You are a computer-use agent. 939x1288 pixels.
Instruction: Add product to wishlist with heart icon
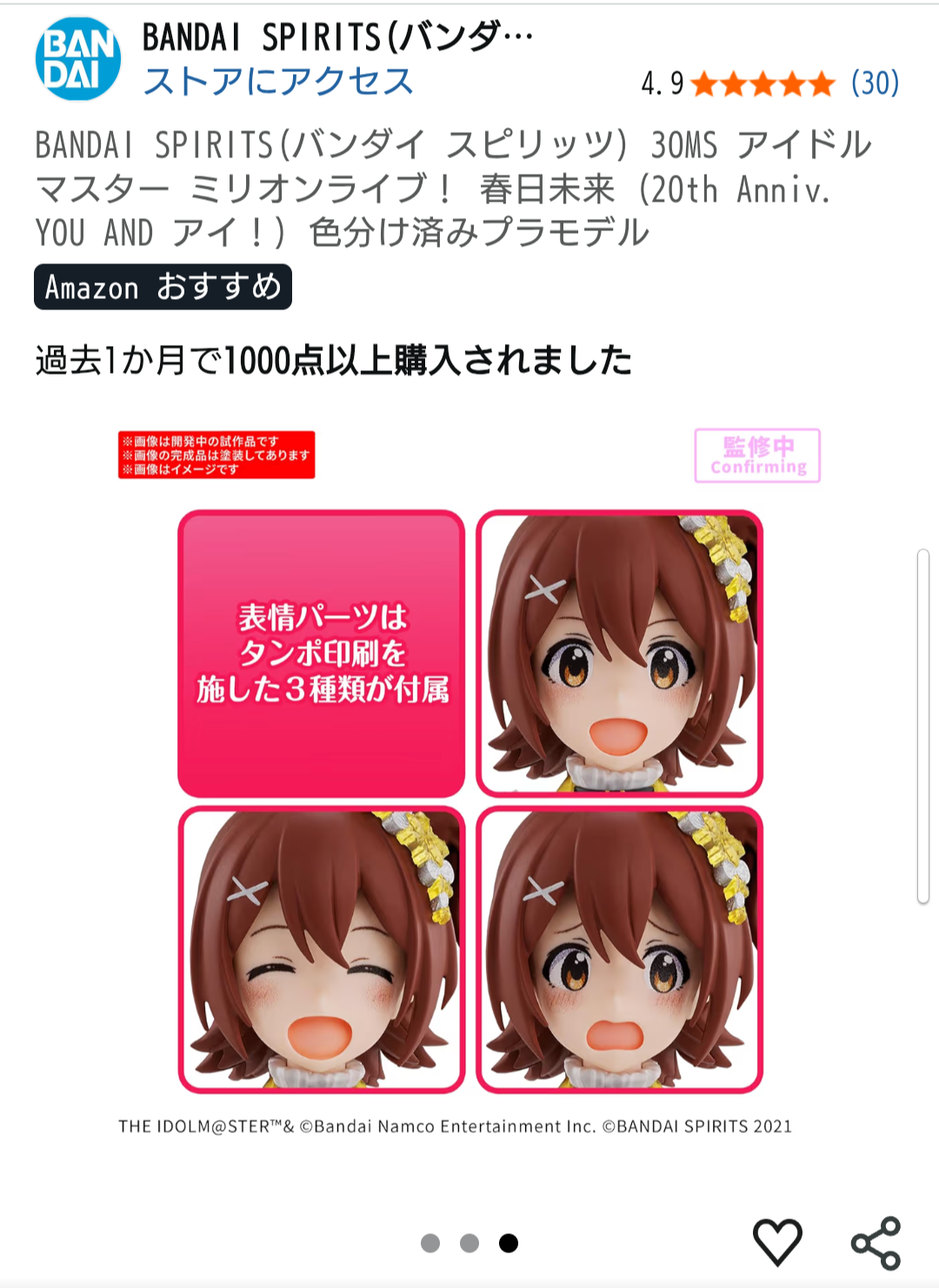776,1242
